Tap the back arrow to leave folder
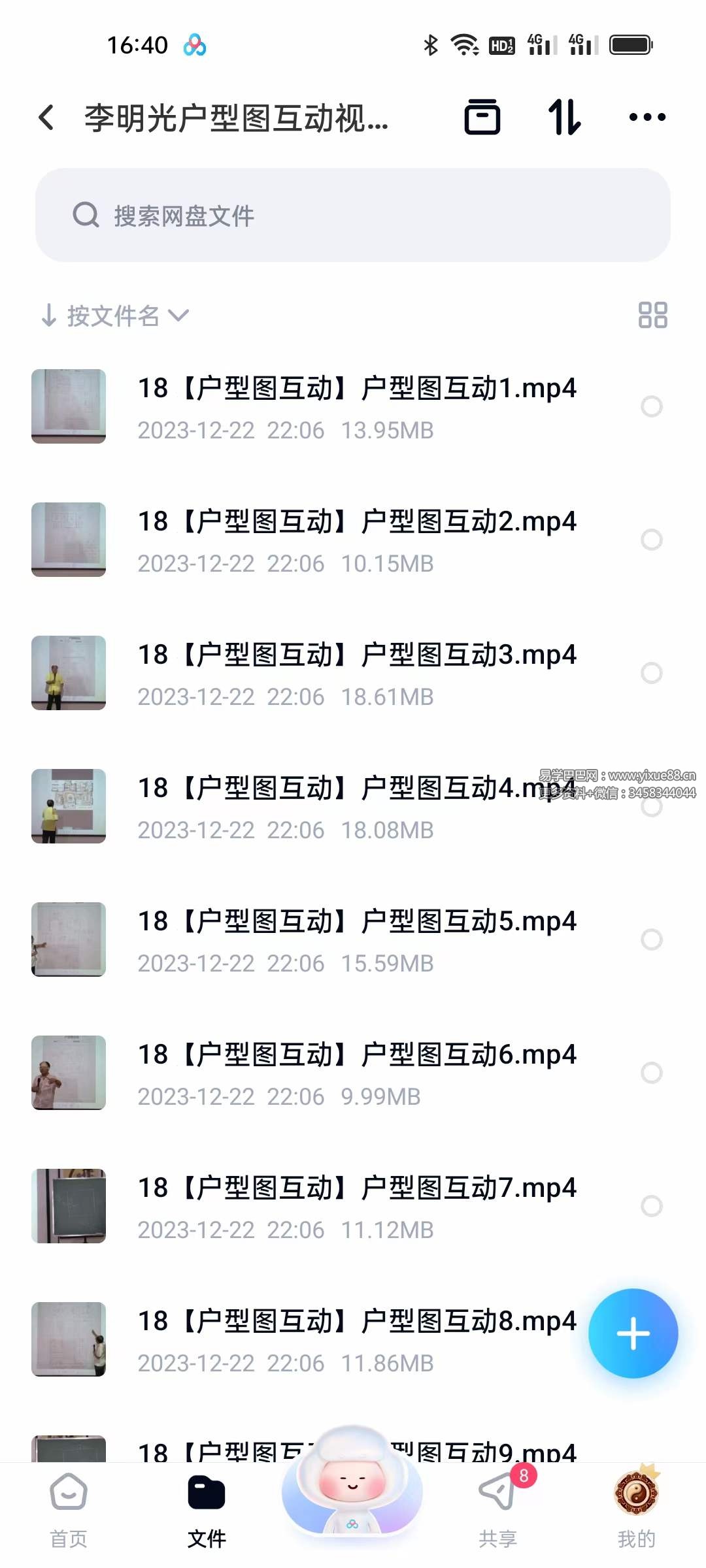Image resolution: width=706 pixels, height=1568 pixels. click(x=45, y=118)
